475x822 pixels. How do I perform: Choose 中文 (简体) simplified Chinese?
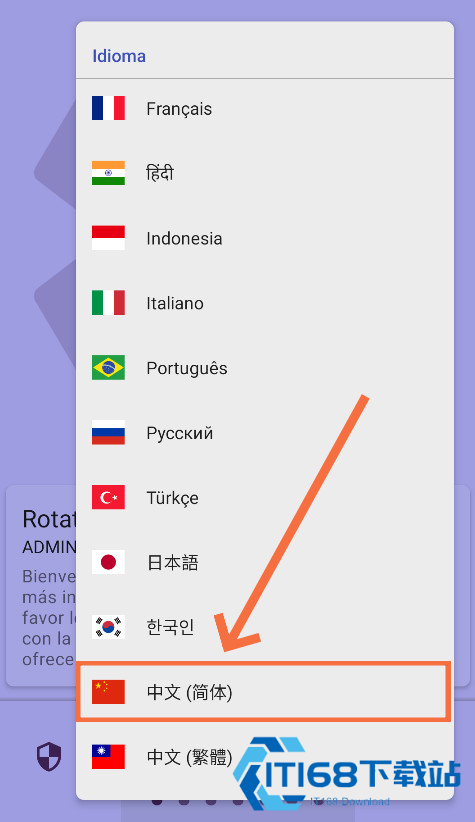pos(264,692)
